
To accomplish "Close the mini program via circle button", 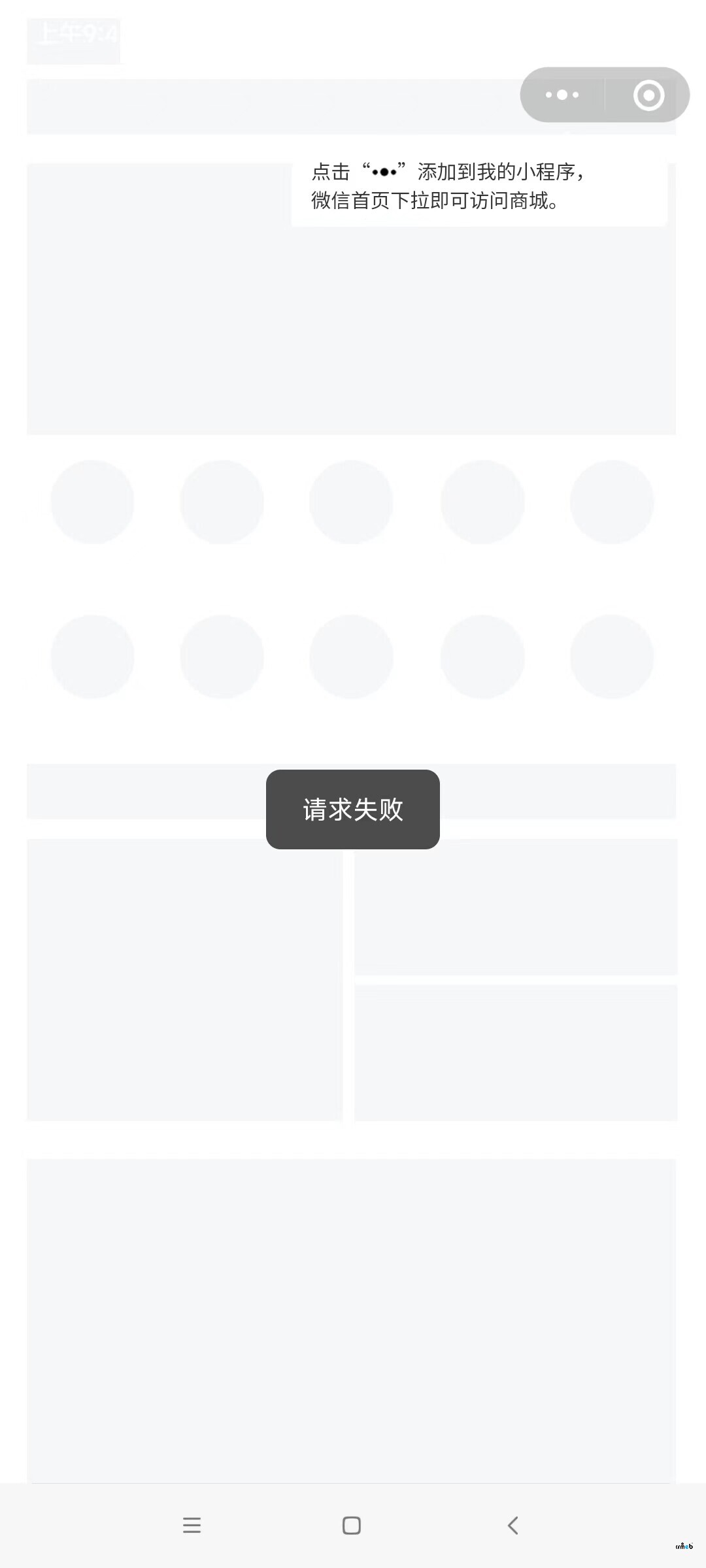I will (x=648, y=95).
